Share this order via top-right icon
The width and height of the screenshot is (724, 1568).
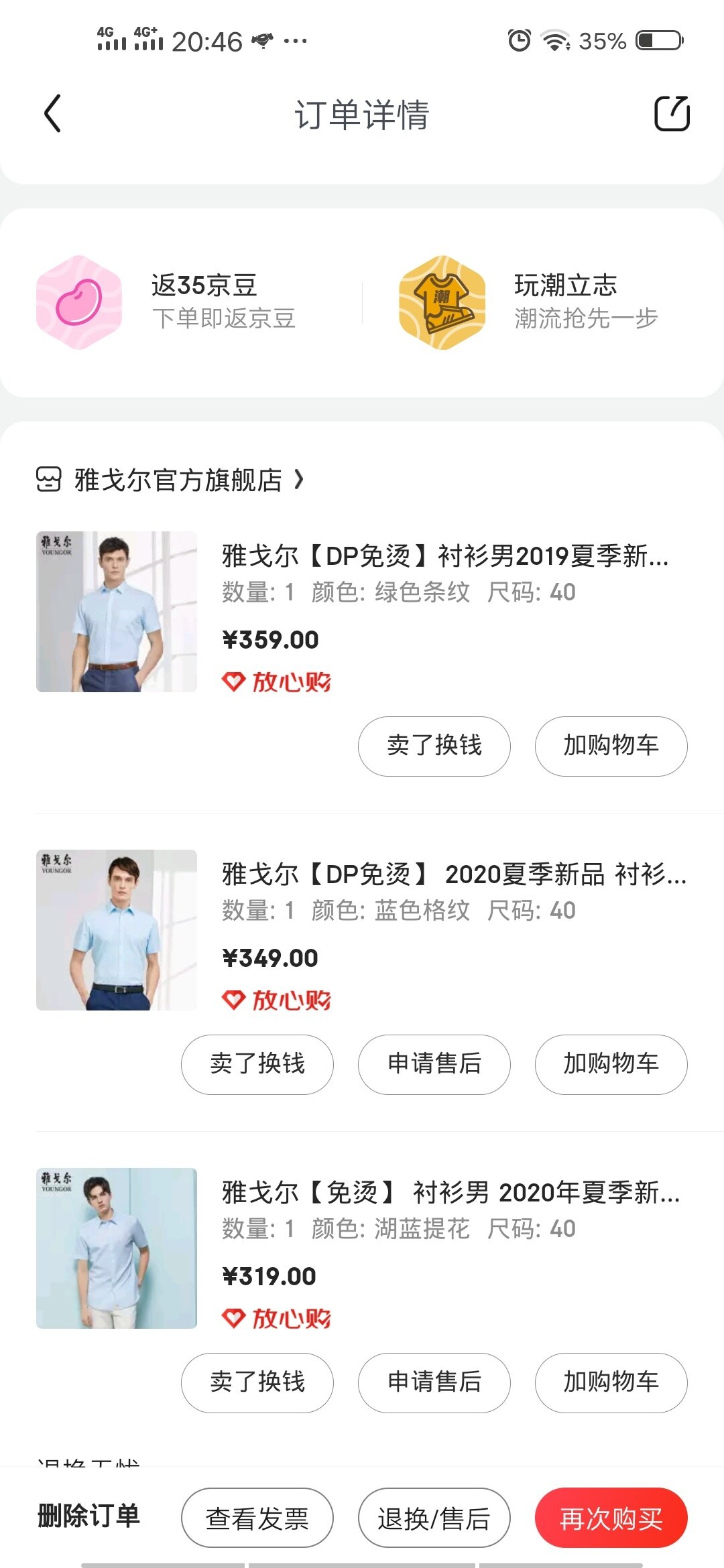[672, 113]
